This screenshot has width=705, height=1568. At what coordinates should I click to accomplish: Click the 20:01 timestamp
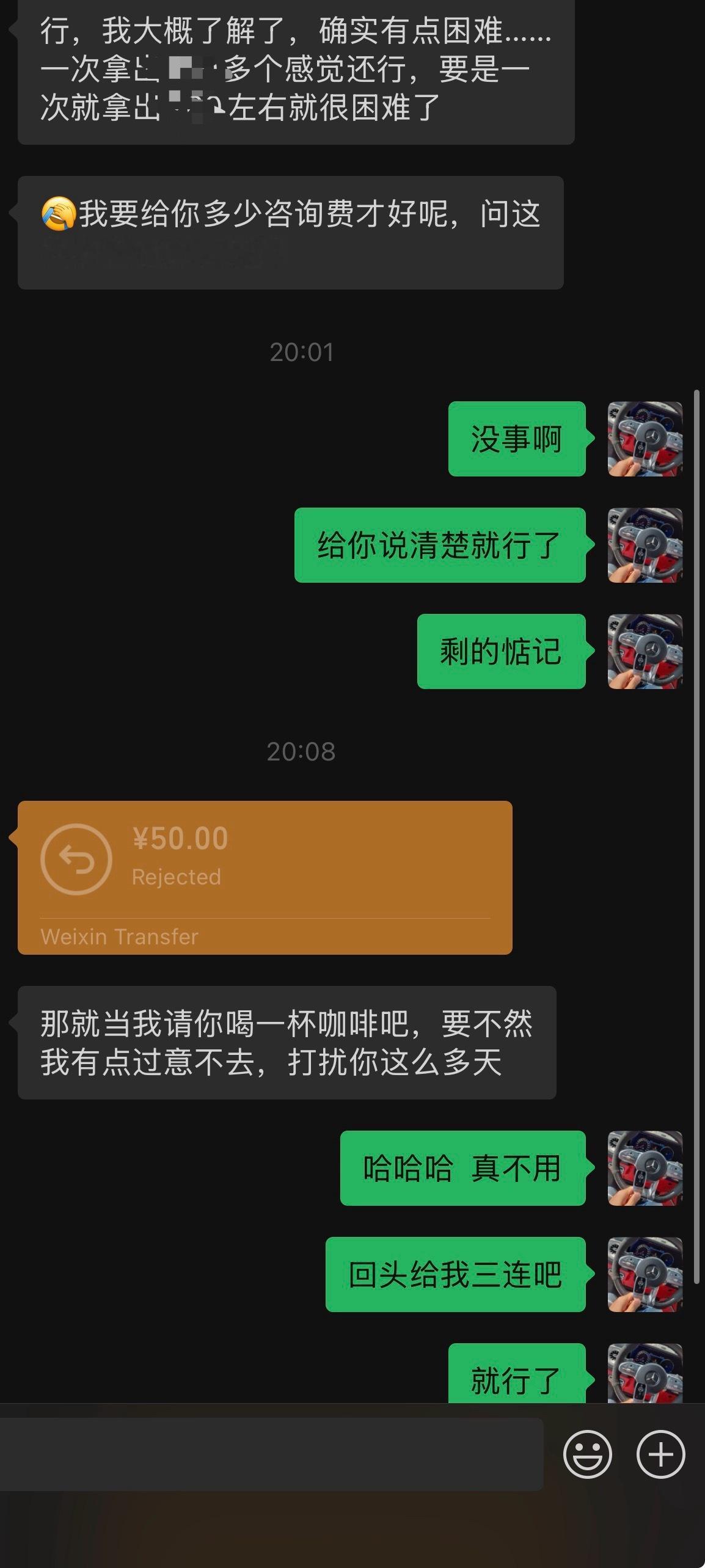click(303, 352)
